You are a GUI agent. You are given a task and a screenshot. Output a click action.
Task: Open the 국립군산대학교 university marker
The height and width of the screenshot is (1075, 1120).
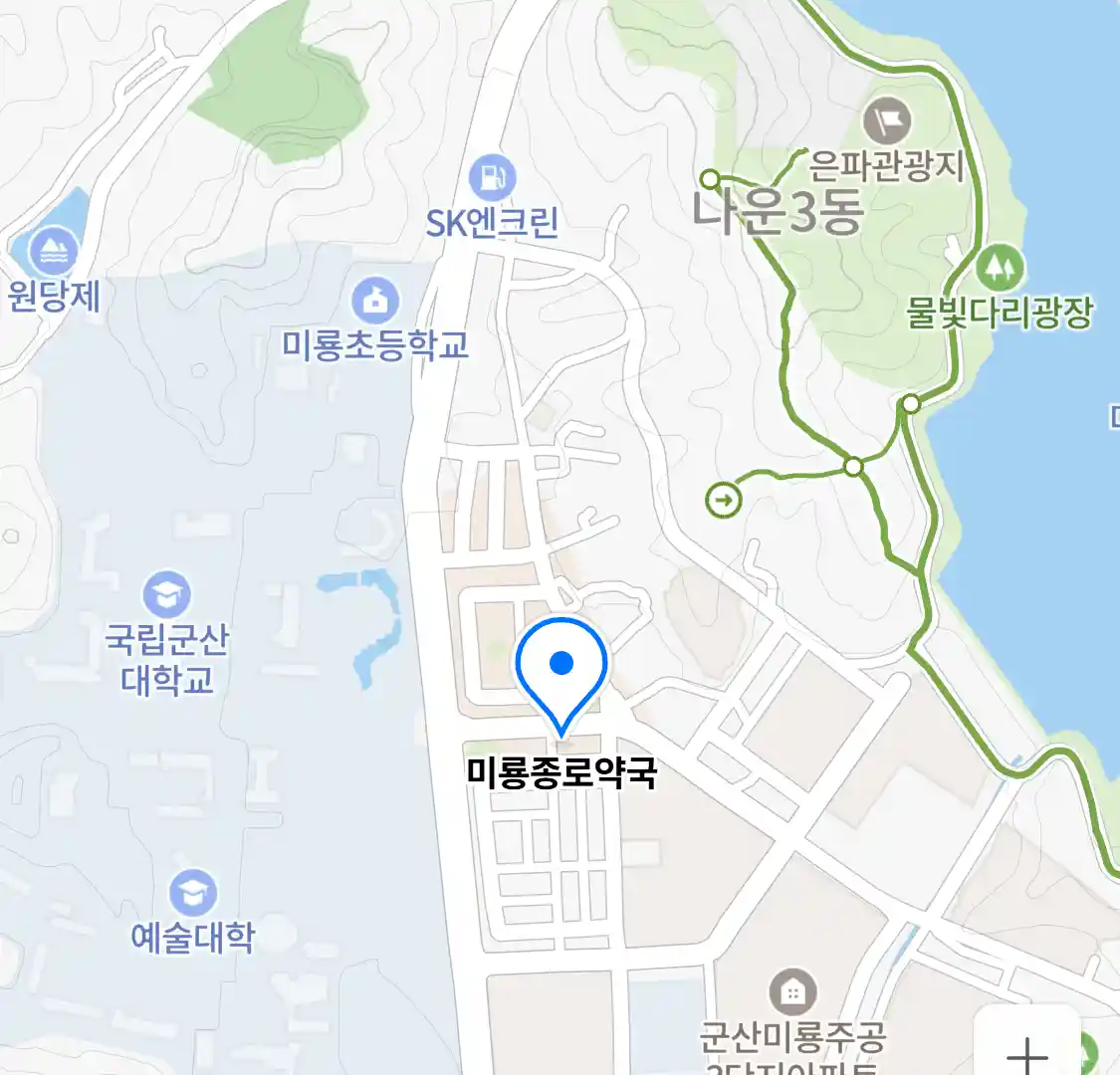[166, 595]
